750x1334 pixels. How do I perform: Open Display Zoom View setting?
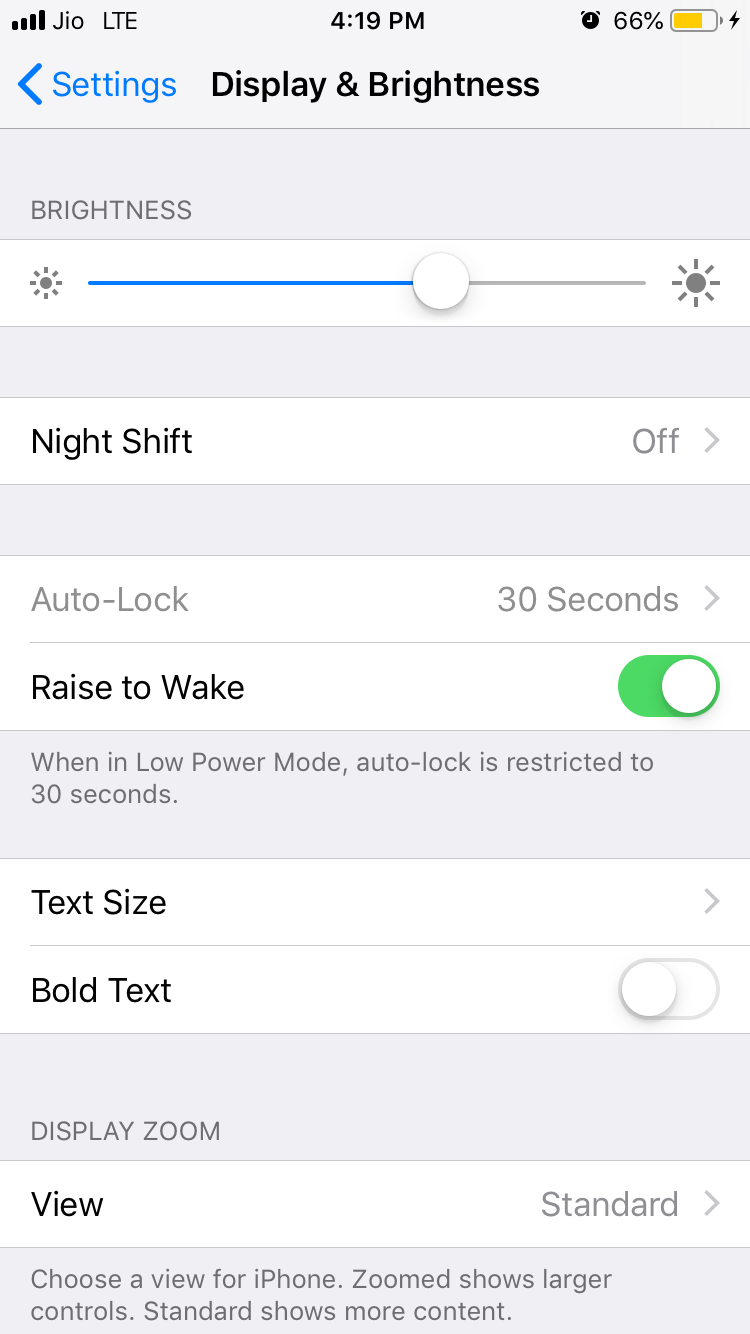click(375, 1204)
